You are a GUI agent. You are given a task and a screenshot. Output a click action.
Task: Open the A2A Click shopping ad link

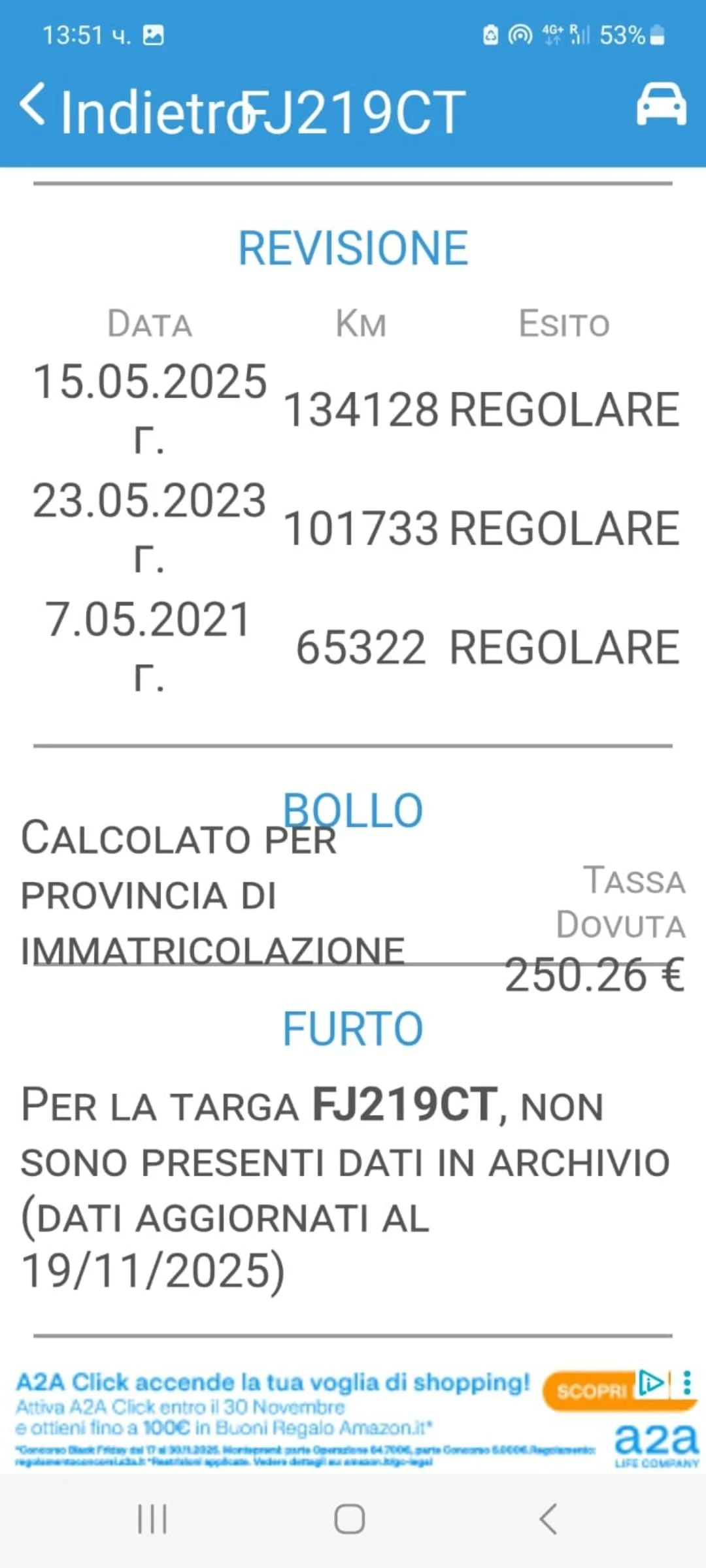click(275, 1382)
